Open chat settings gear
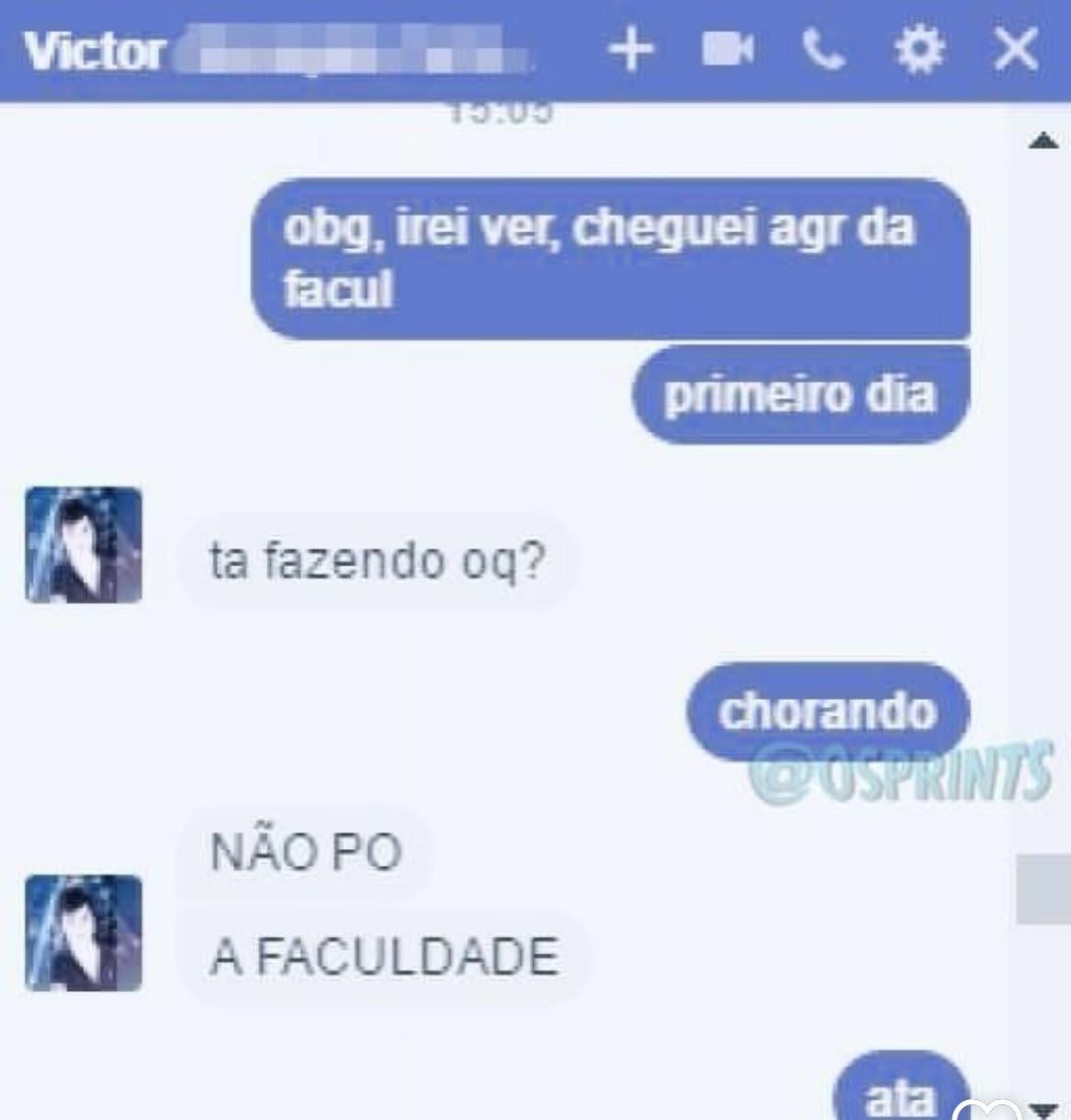Screen dimensions: 1071x1120 tap(918, 49)
